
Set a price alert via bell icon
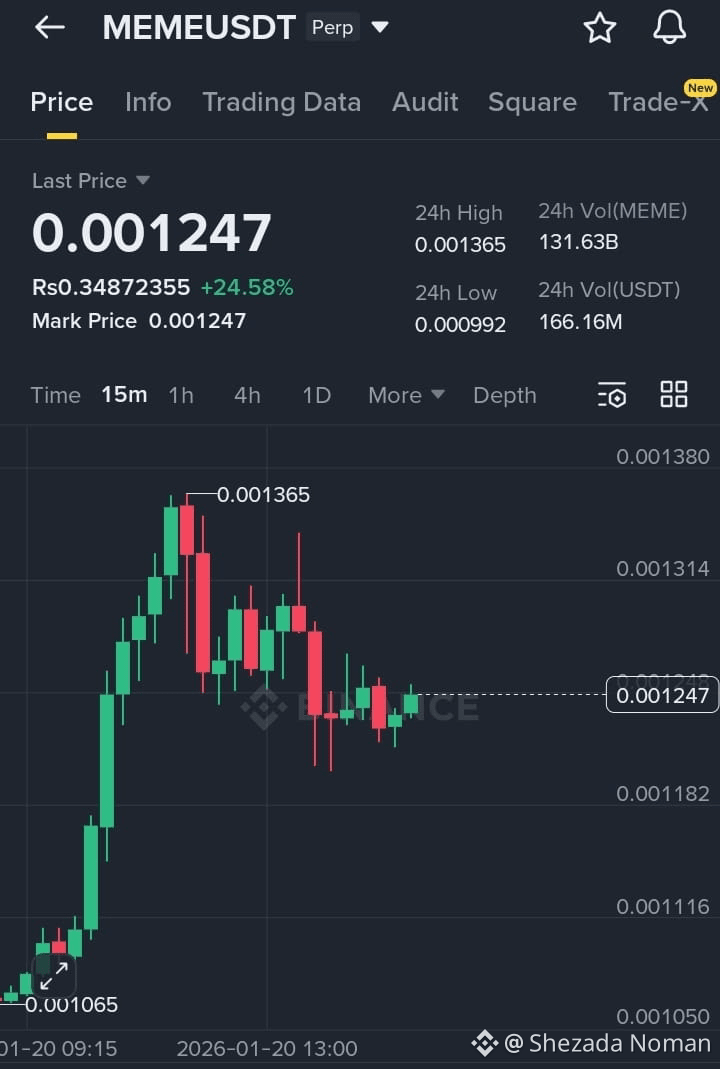coord(670,28)
